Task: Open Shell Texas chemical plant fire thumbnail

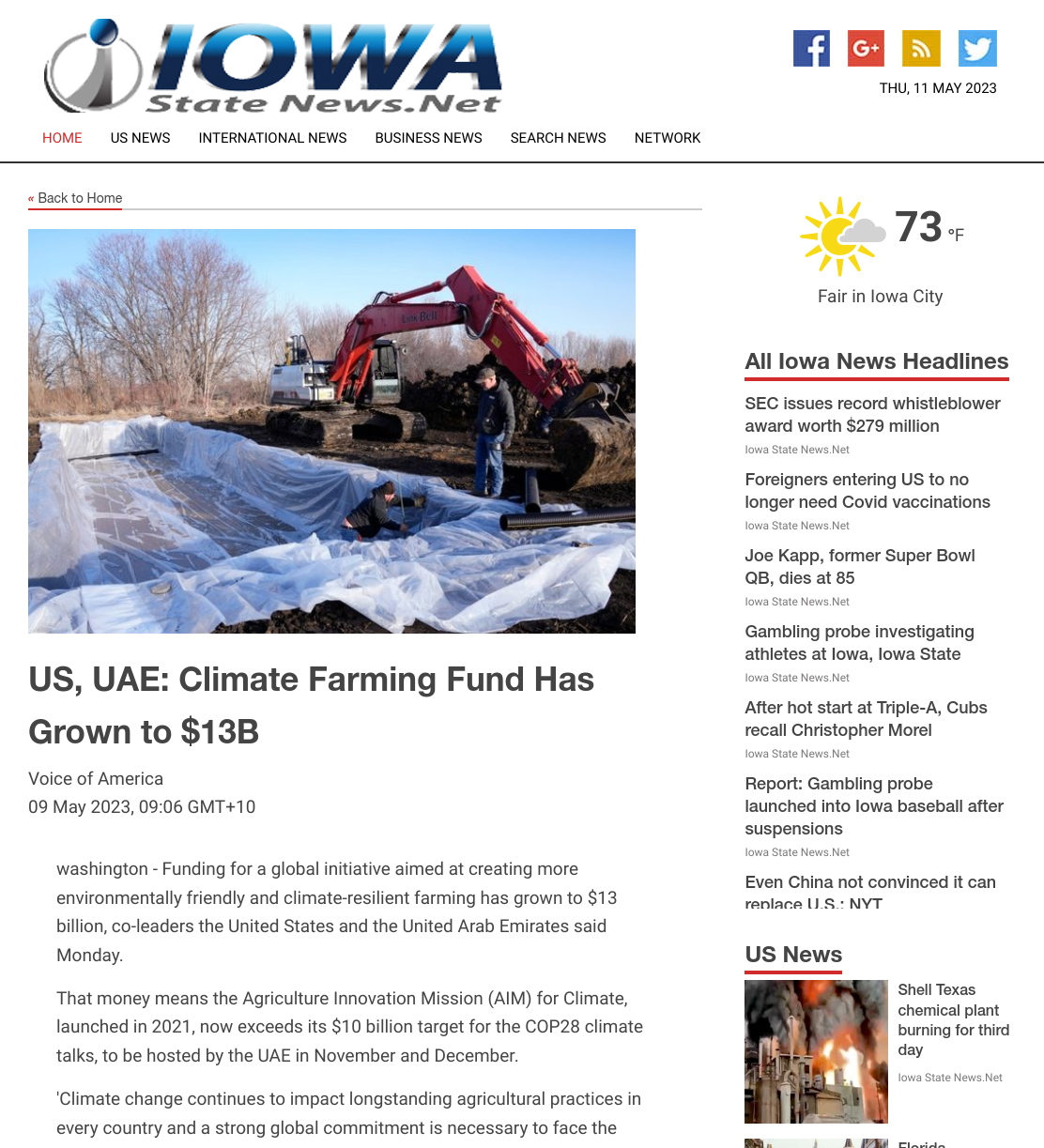Action: (x=816, y=1051)
